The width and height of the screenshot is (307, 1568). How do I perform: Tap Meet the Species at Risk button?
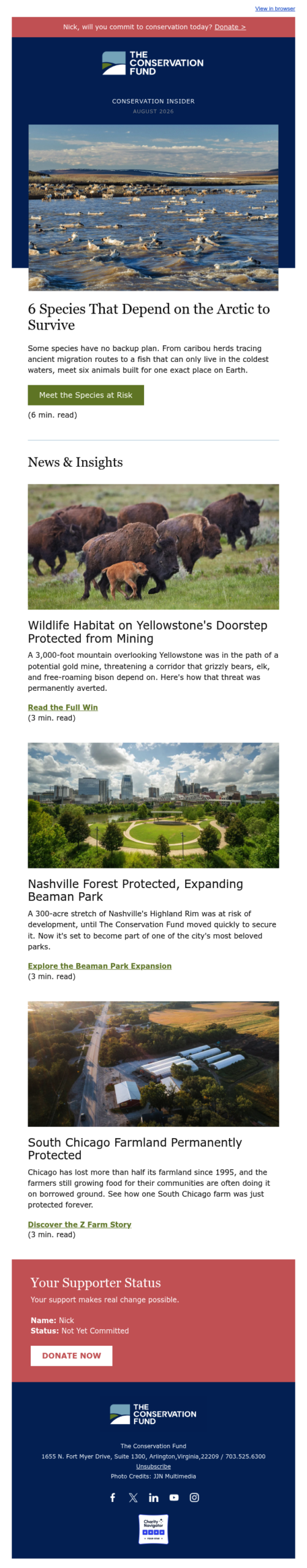click(86, 395)
